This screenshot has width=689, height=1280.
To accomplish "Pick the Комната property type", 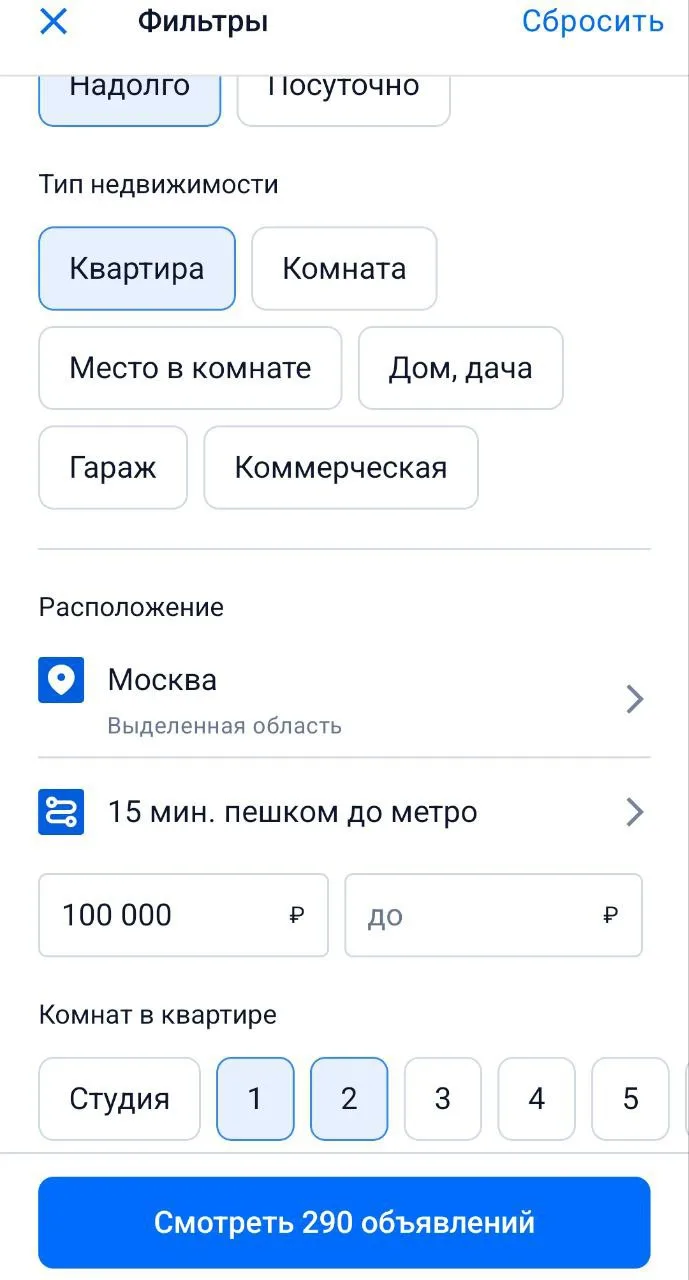I will tap(344, 268).
